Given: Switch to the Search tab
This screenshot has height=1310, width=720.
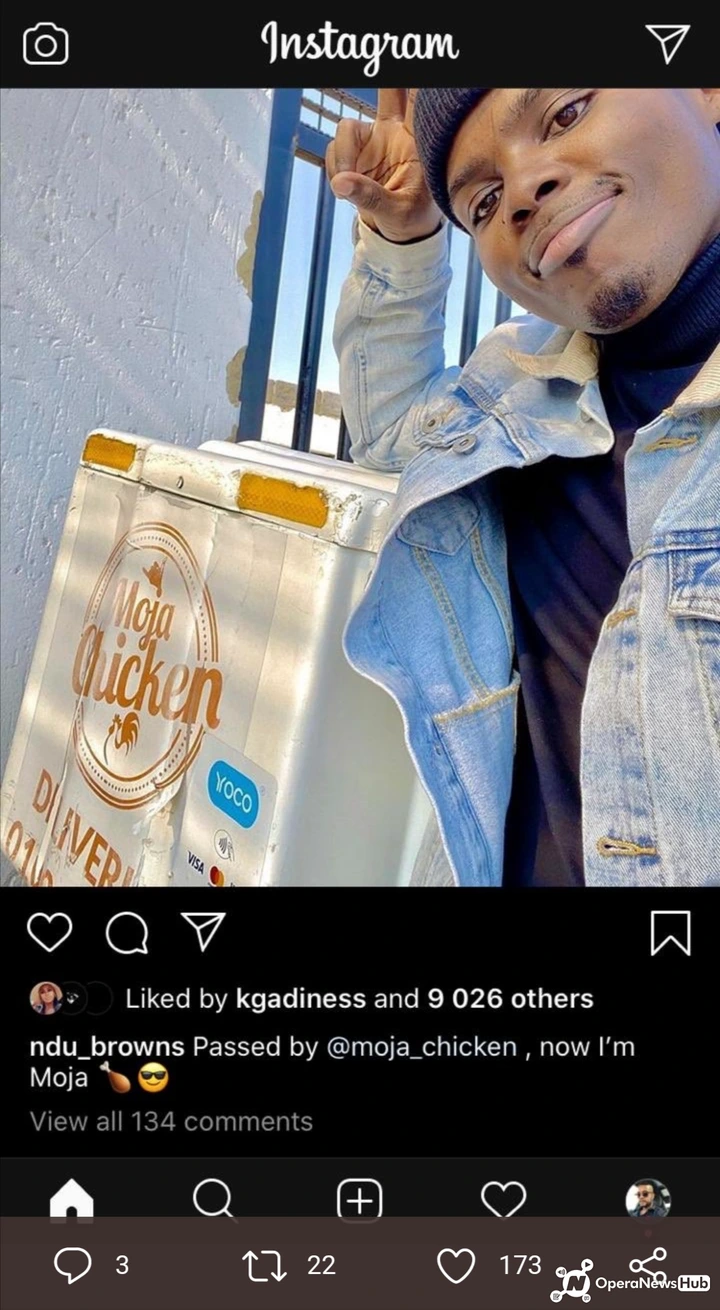Looking at the screenshot, I should (214, 1199).
